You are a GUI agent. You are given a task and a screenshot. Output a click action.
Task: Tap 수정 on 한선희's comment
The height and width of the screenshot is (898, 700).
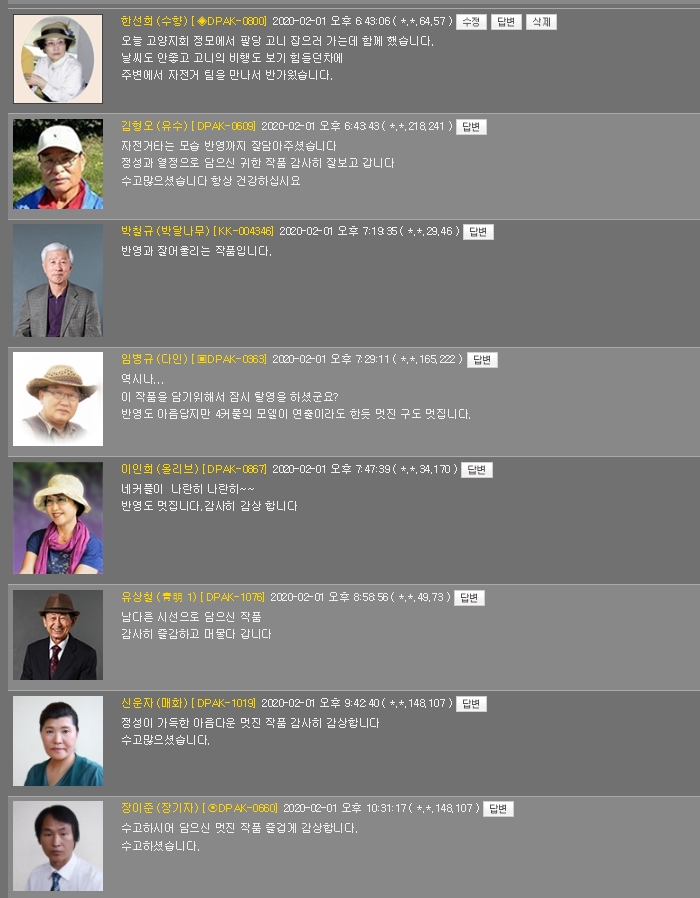click(x=471, y=21)
